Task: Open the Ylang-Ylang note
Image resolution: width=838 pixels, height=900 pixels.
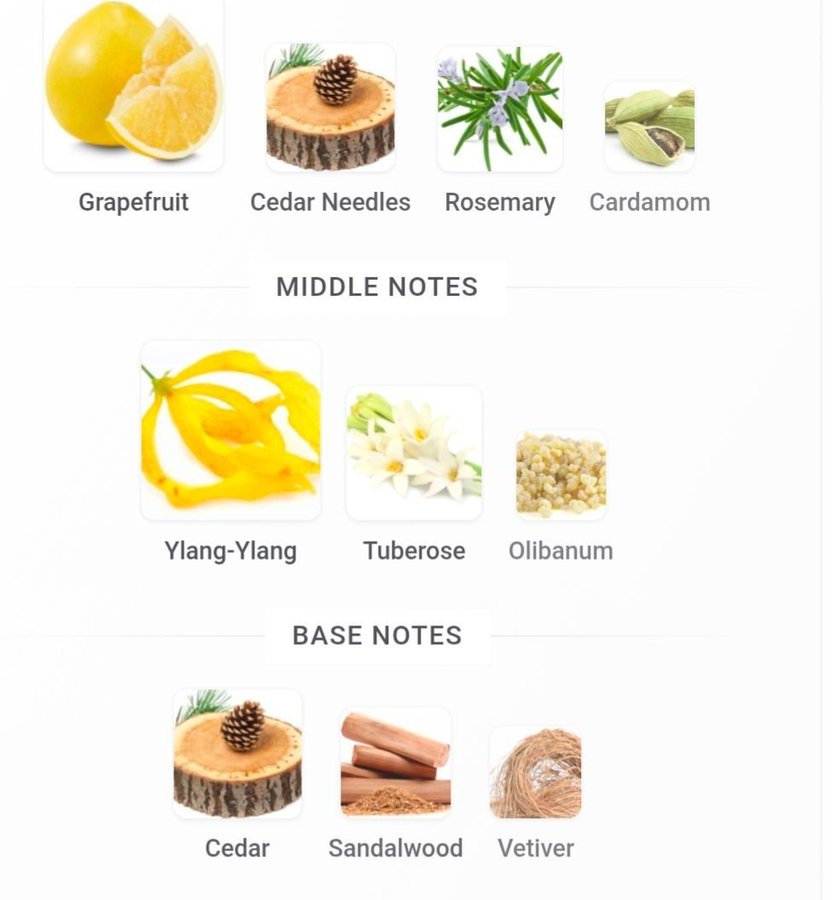Action: [231, 430]
